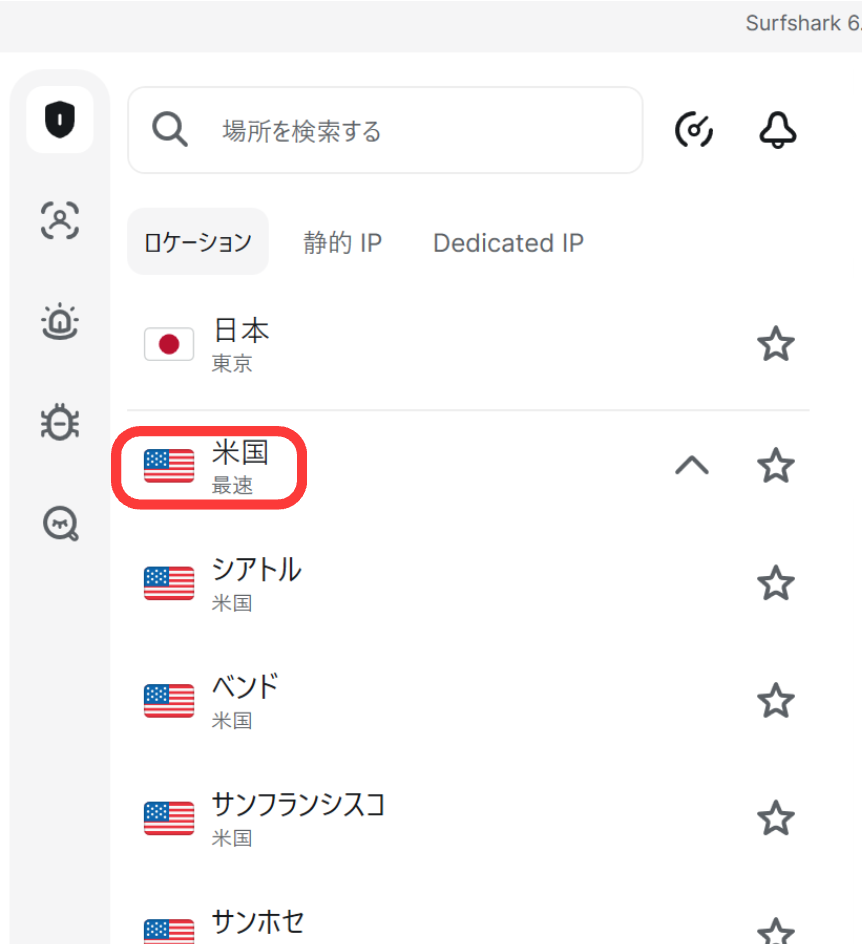862x944 pixels.
Task: Switch to the 静的 IP tab
Action: point(342,243)
